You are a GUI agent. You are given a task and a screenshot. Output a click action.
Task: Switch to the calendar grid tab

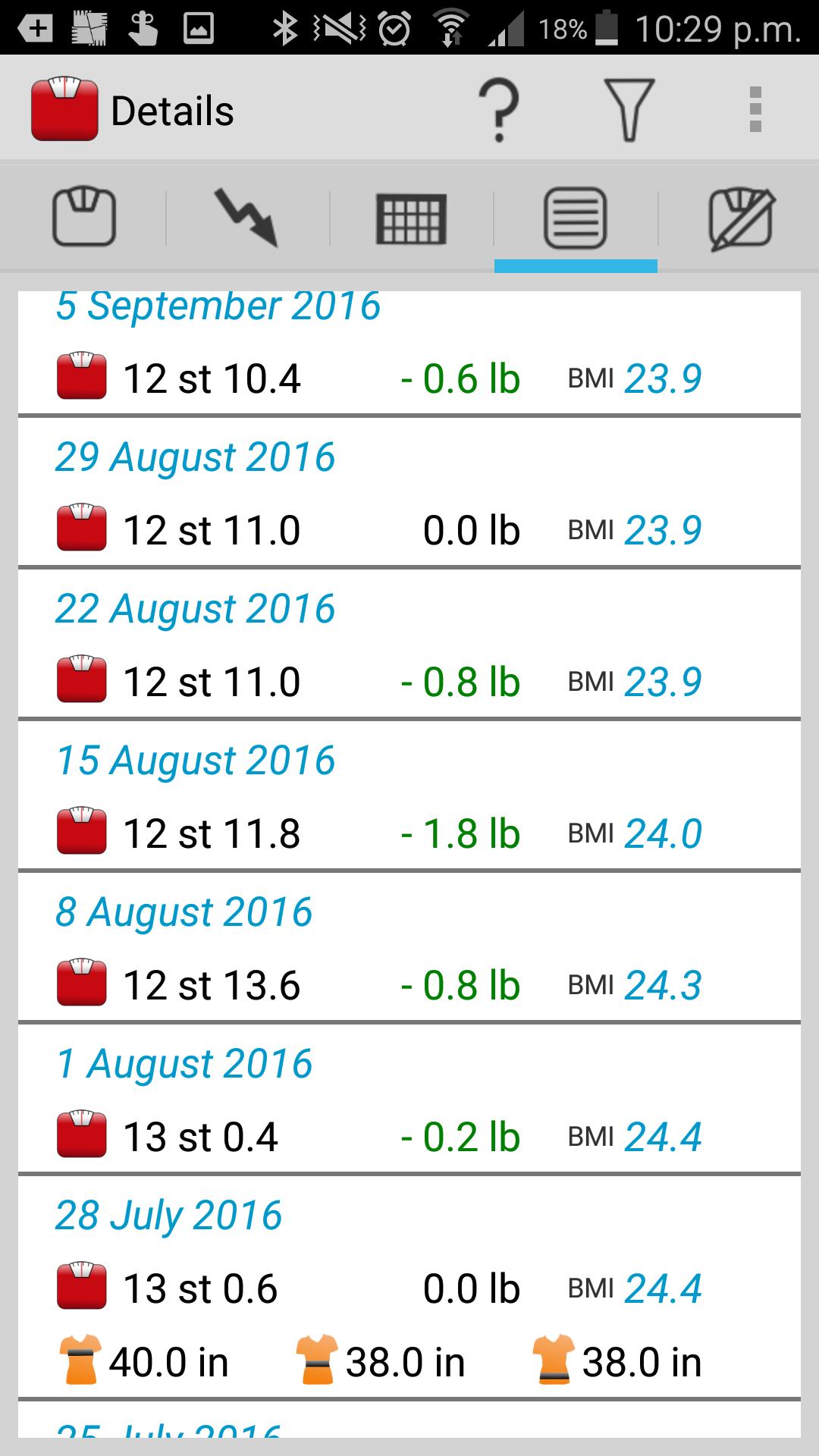coord(411,218)
